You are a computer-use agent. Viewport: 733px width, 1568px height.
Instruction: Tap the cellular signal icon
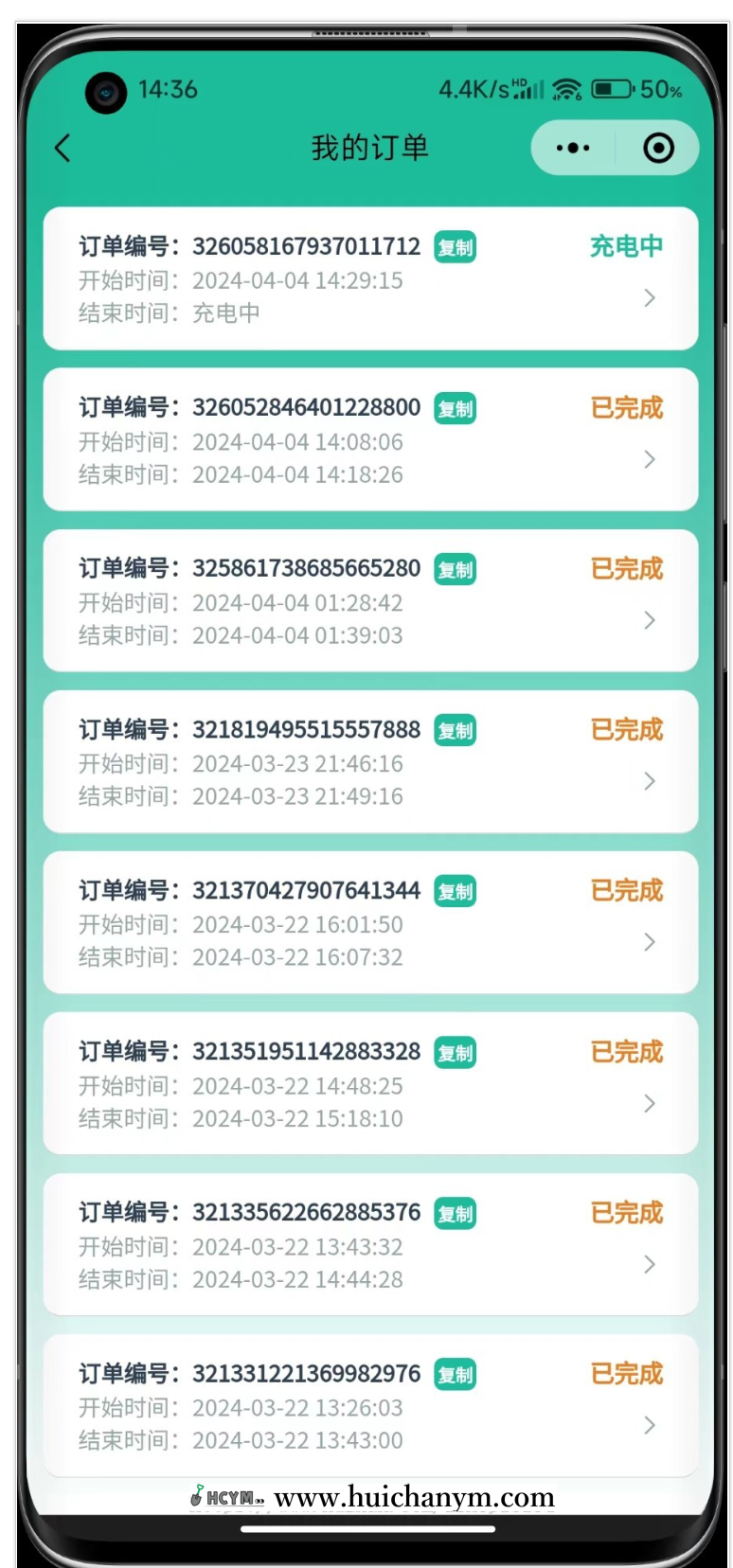[x=528, y=88]
